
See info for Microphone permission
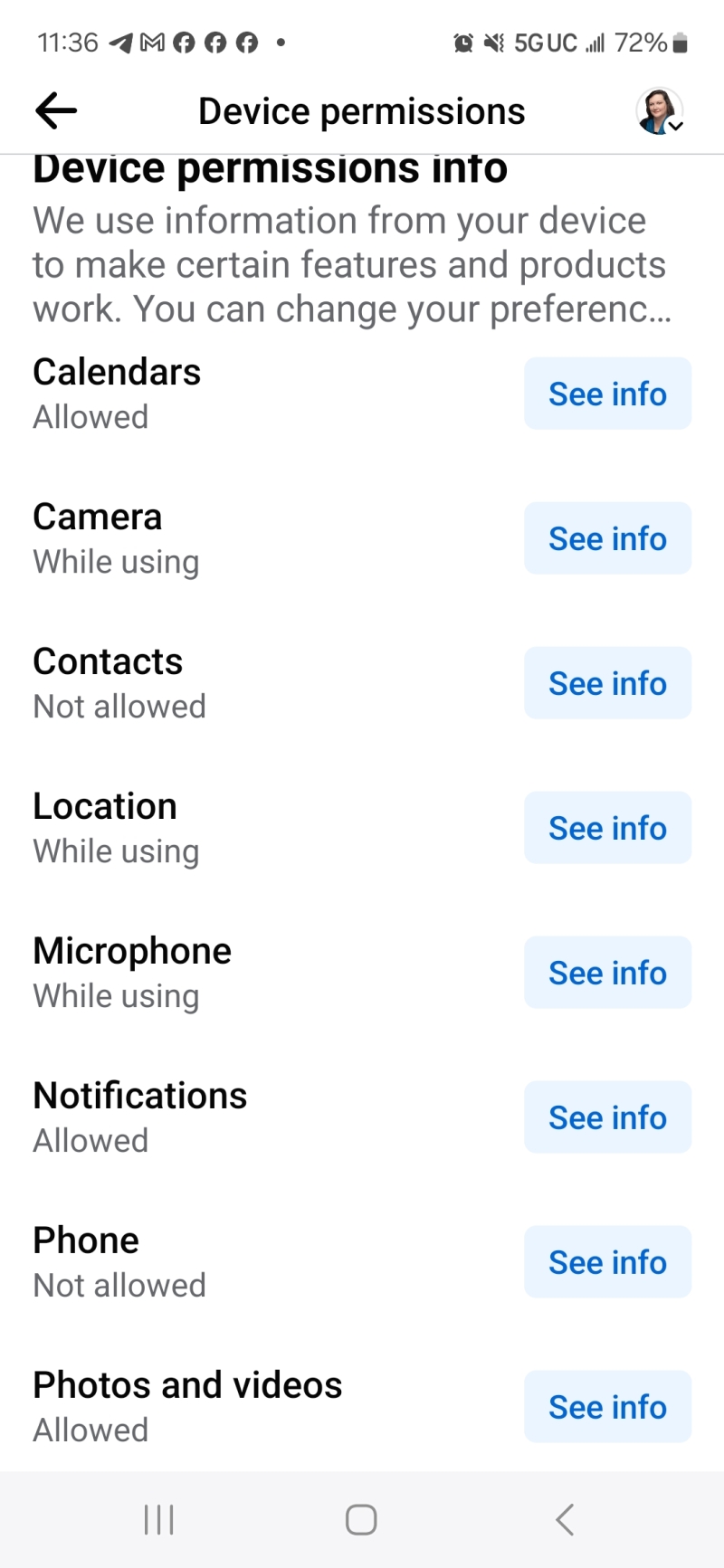coord(607,973)
